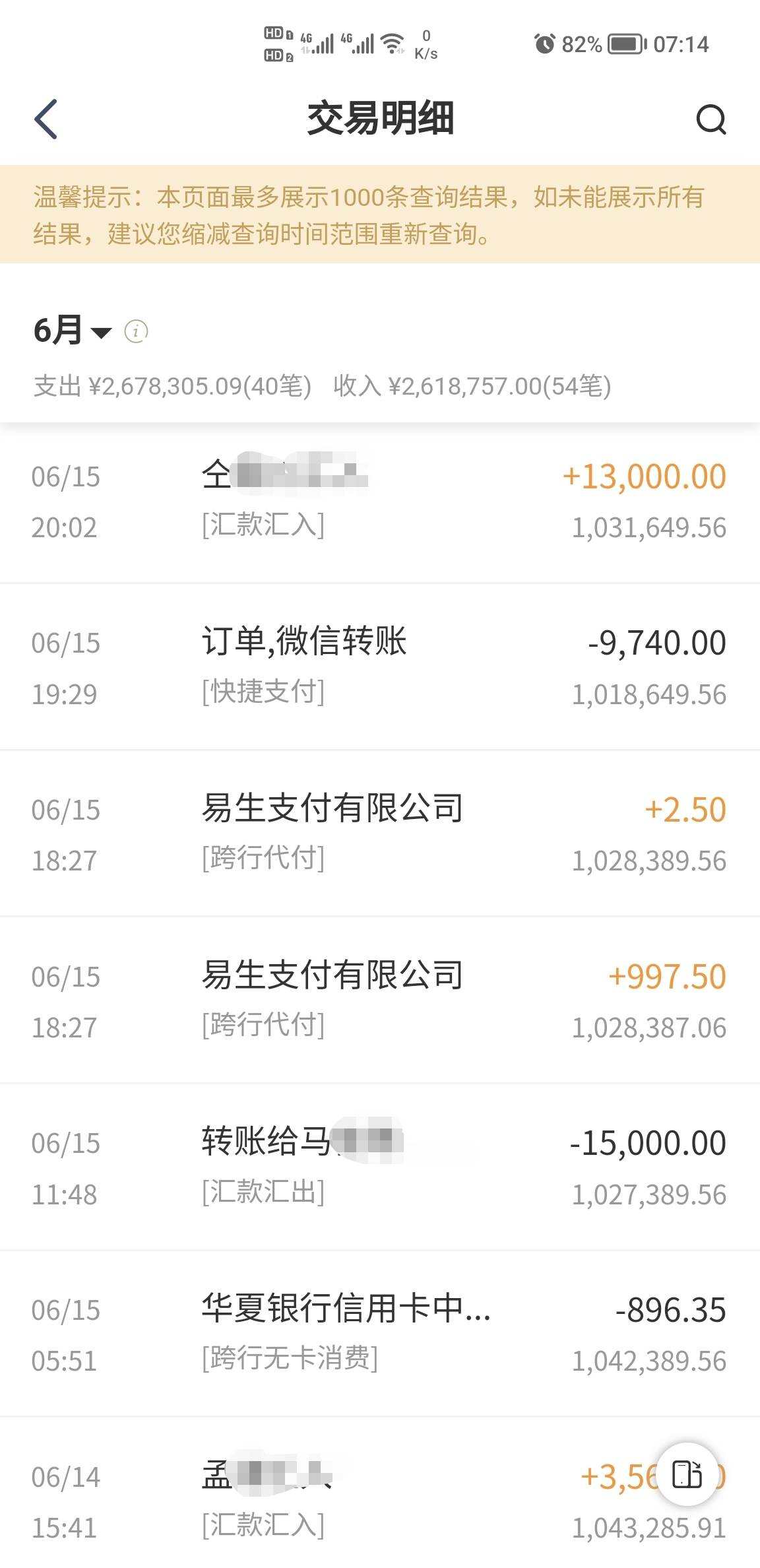Expand the 6月 month dropdown

(73, 330)
